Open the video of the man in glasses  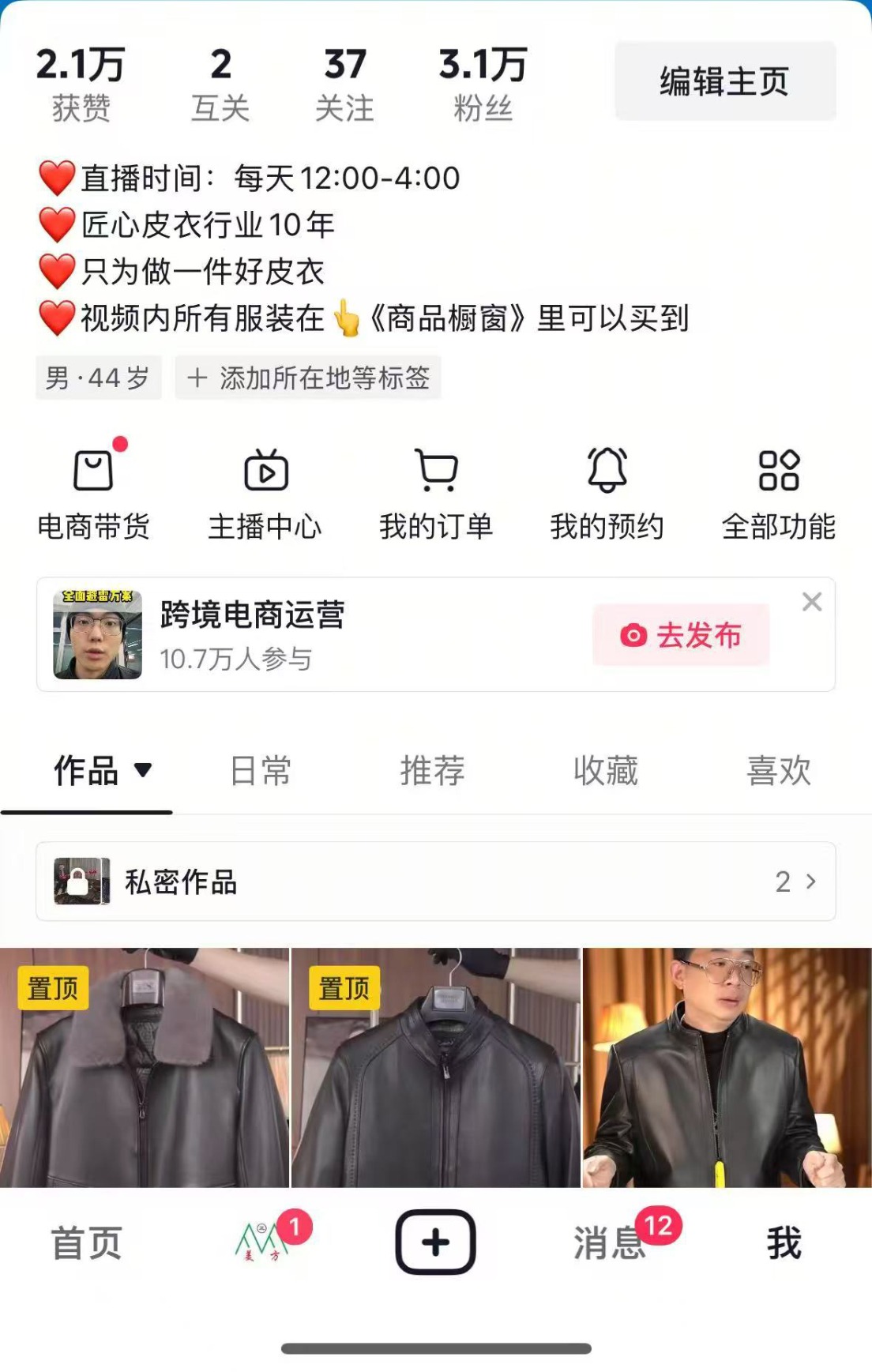[x=727, y=1068]
